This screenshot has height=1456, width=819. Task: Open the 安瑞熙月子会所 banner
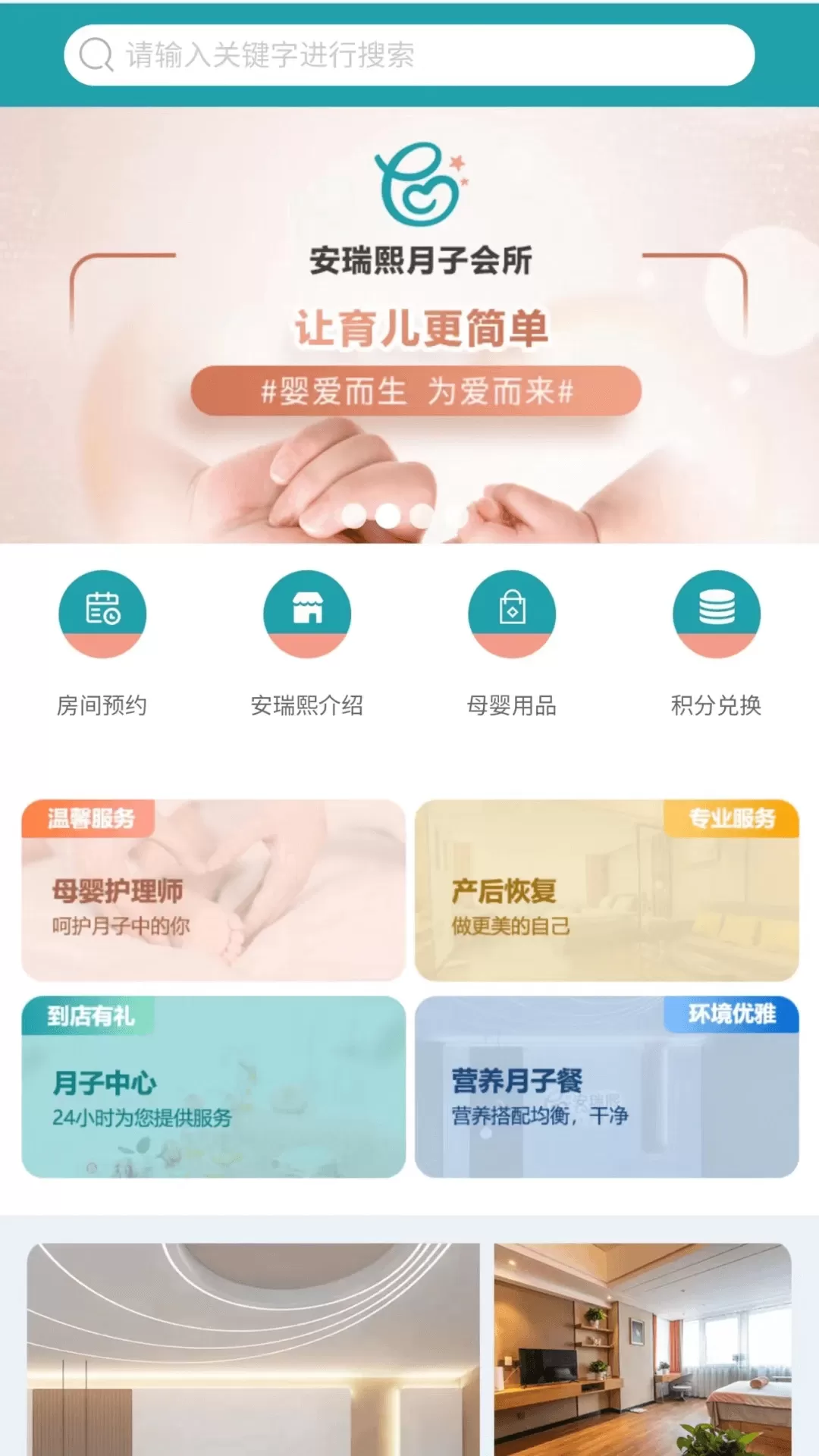(x=409, y=326)
